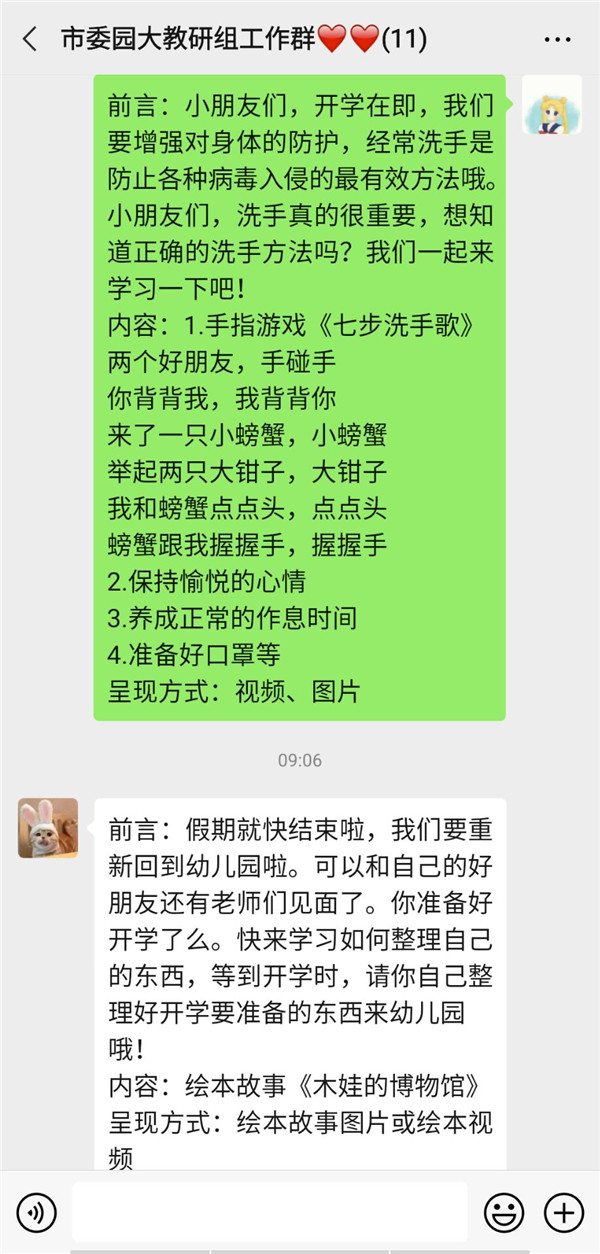Open the emoji sticker panel
Viewport: 600px width, 1254px height.
click(x=504, y=1214)
